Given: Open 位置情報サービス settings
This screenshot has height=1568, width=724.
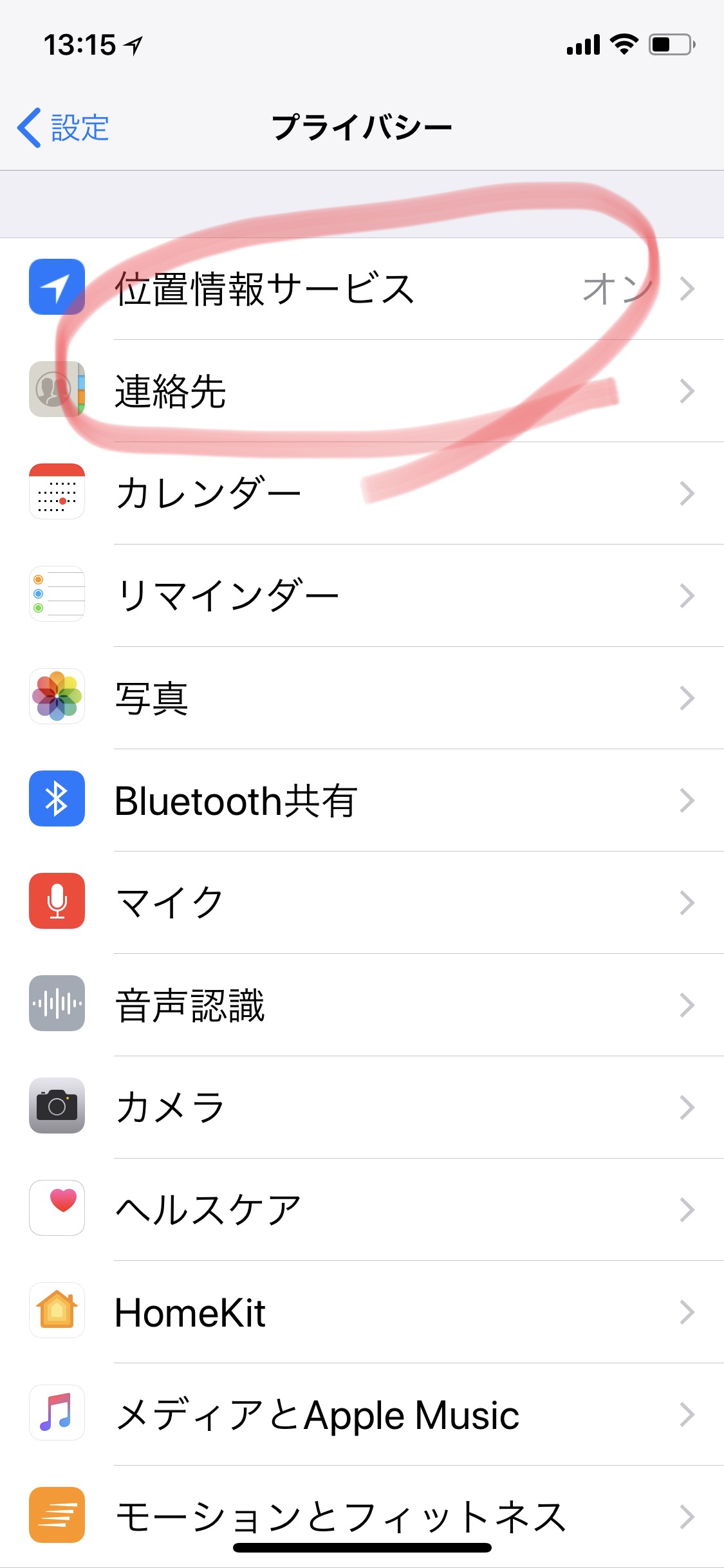Looking at the screenshot, I should click(362, 288).
